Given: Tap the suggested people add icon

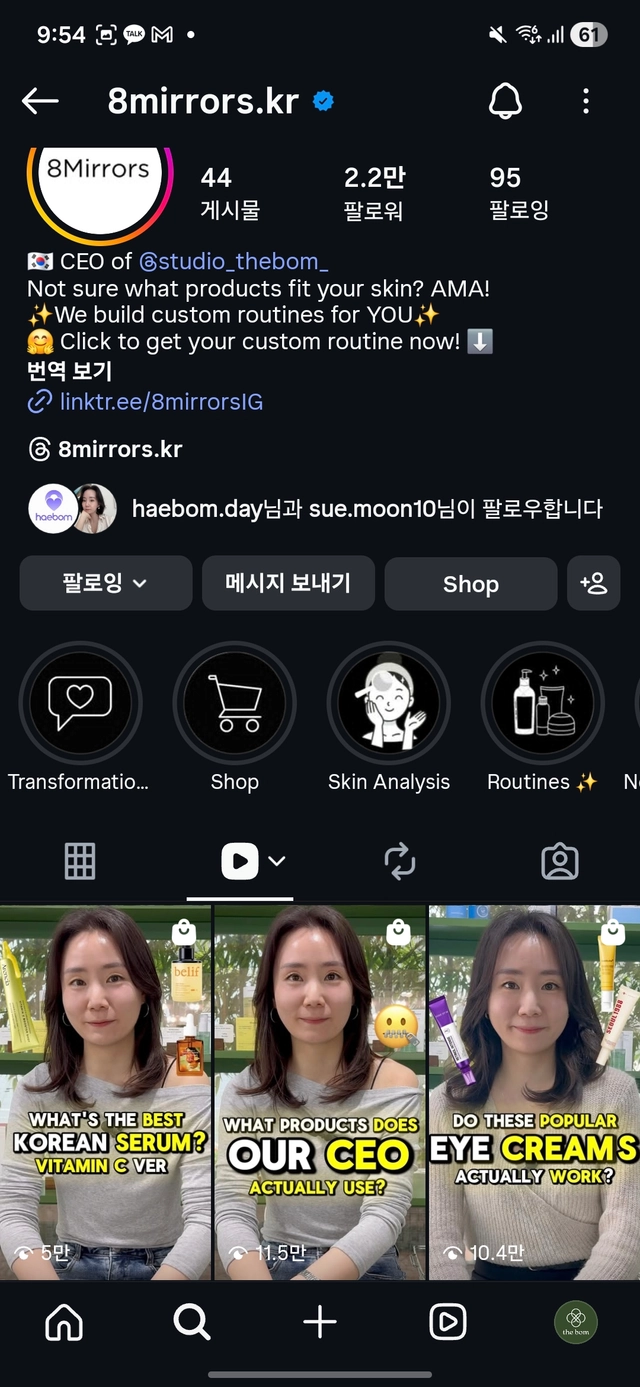Looking at the screenshot, I should pyautogui.click(x=593, y=584).
